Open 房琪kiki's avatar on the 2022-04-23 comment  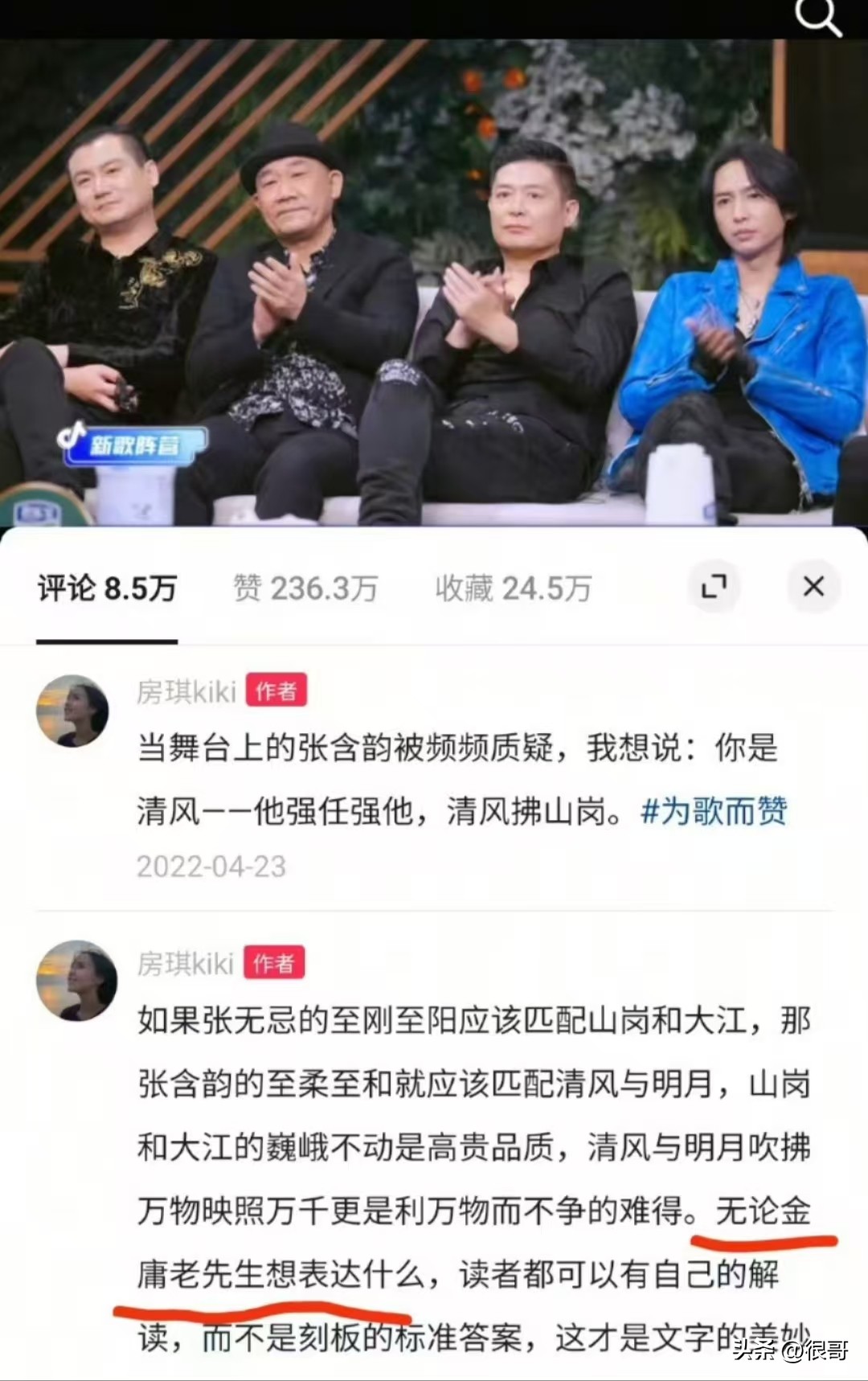[x=73, y=711]
